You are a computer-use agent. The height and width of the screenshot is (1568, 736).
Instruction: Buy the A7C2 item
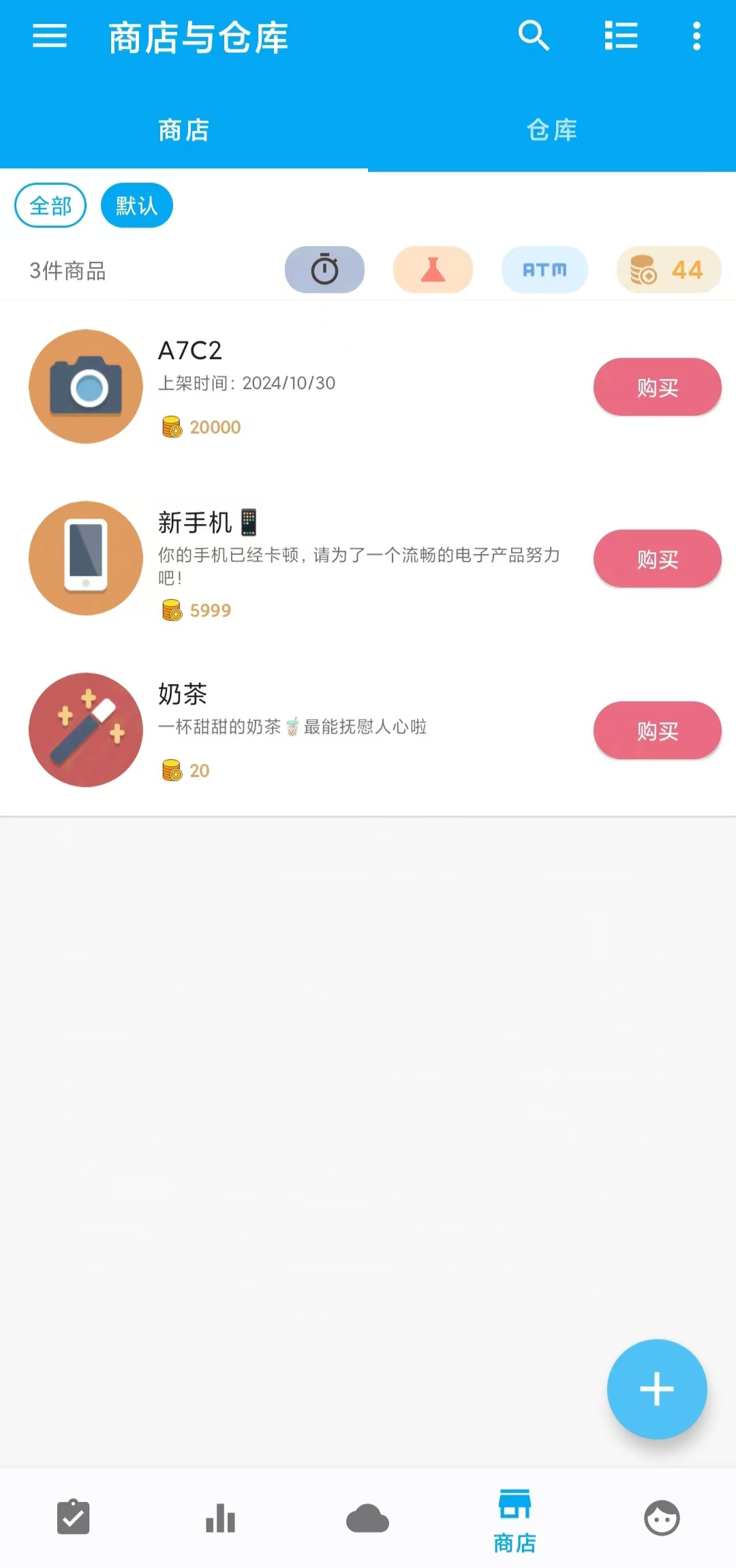click(657, 387)
